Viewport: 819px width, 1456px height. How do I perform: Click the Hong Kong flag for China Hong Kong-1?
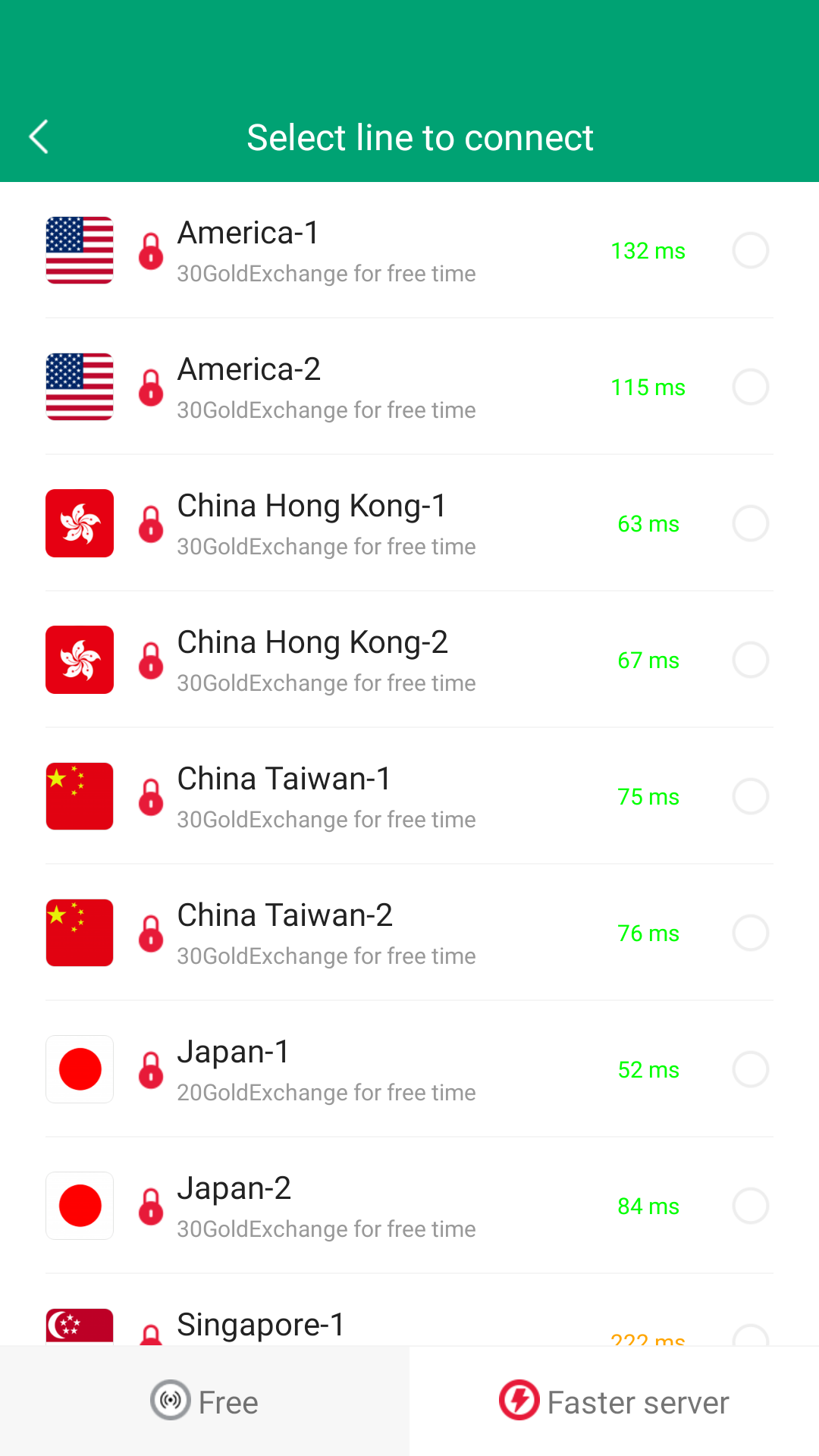click(x=79, y=523)
